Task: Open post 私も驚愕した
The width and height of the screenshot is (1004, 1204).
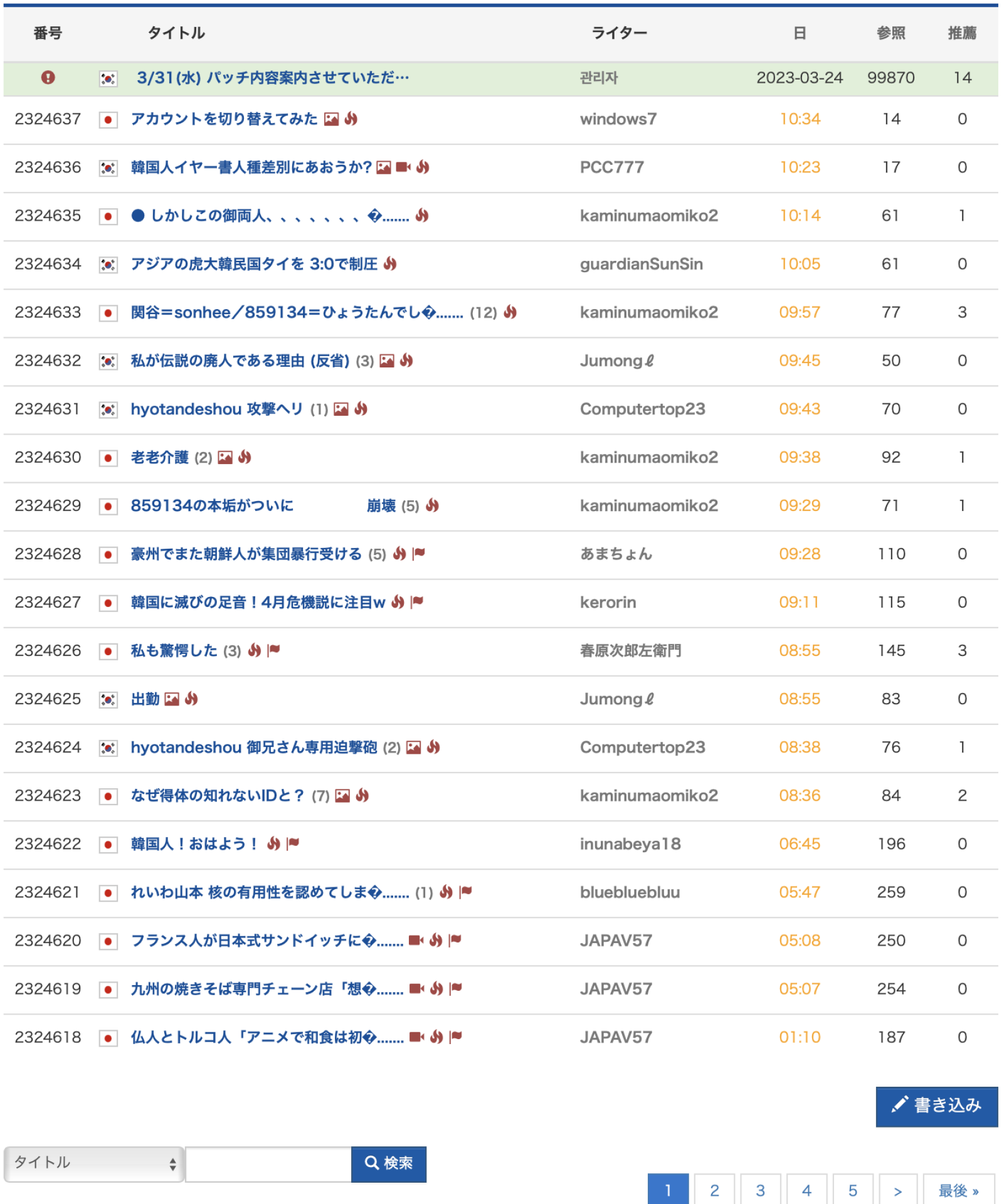Action: 174,651
